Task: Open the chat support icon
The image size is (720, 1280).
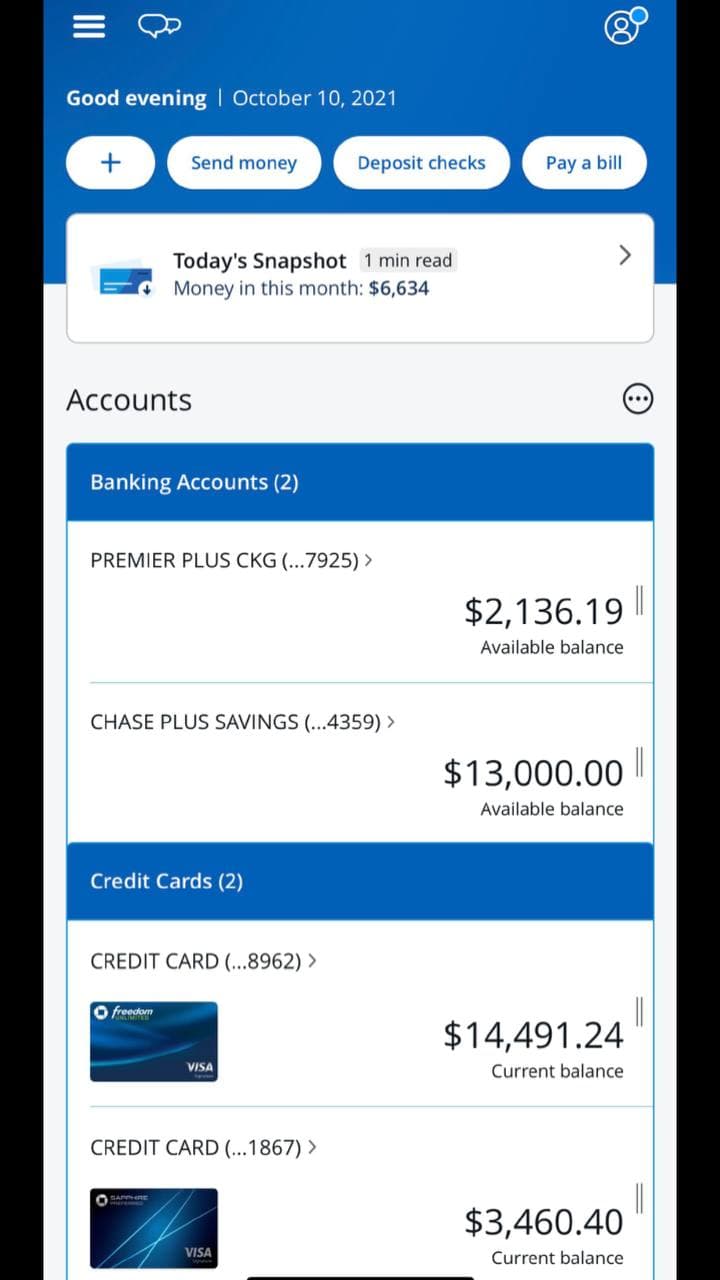Action: [x=159, y=26]
